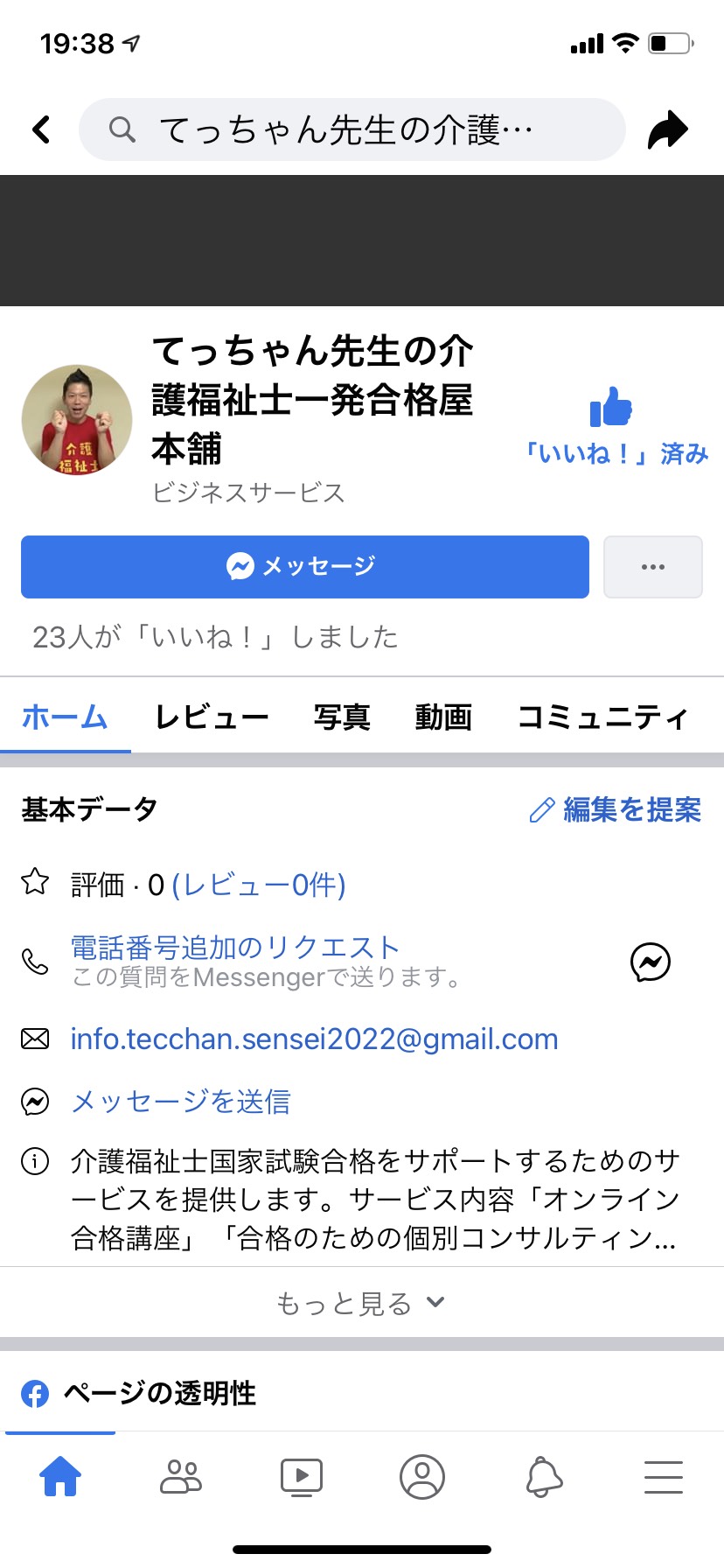Switch to the 写真 tab
Image resolution: width=724 pixels, height=1568 pixels.
tap(342, 717)
